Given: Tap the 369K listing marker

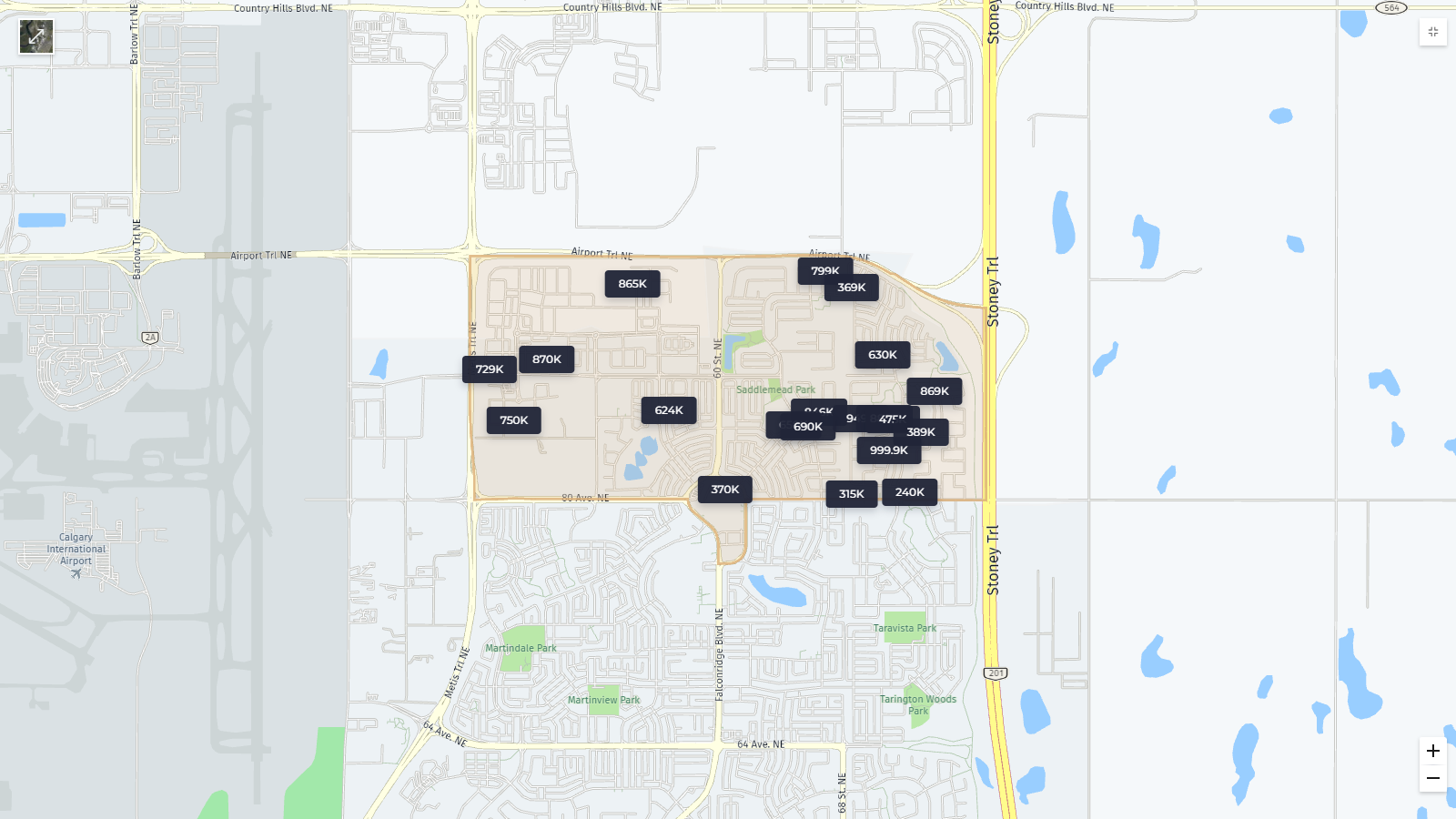Looking at the screenshot, I should pos(854,288).
